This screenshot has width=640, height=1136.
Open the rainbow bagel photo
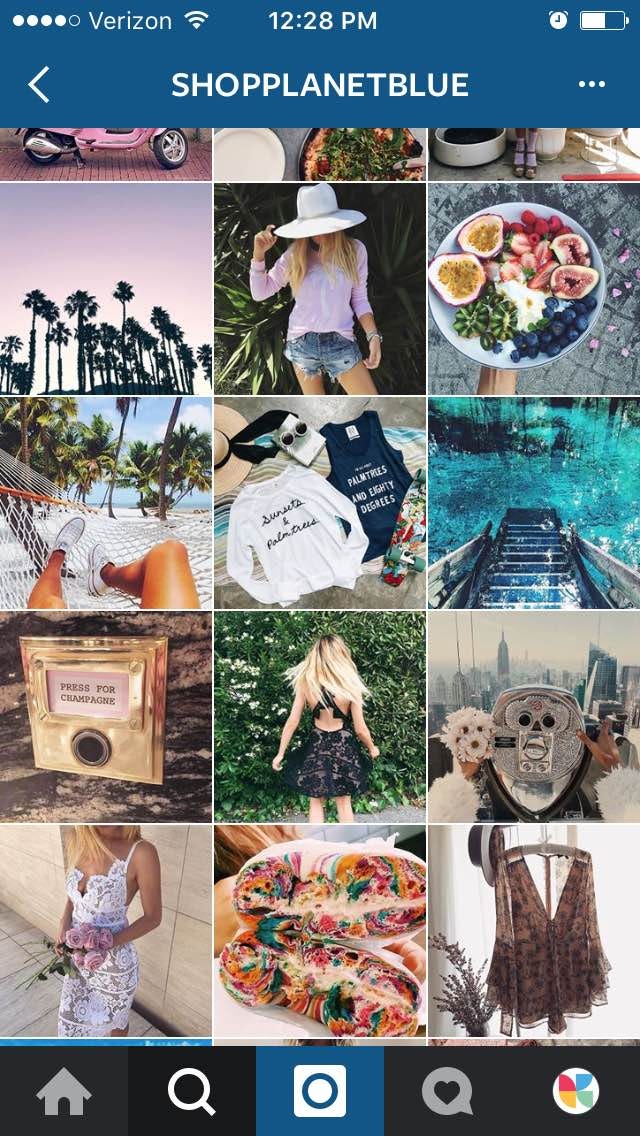pyautogui.click(x=320, y=931)
